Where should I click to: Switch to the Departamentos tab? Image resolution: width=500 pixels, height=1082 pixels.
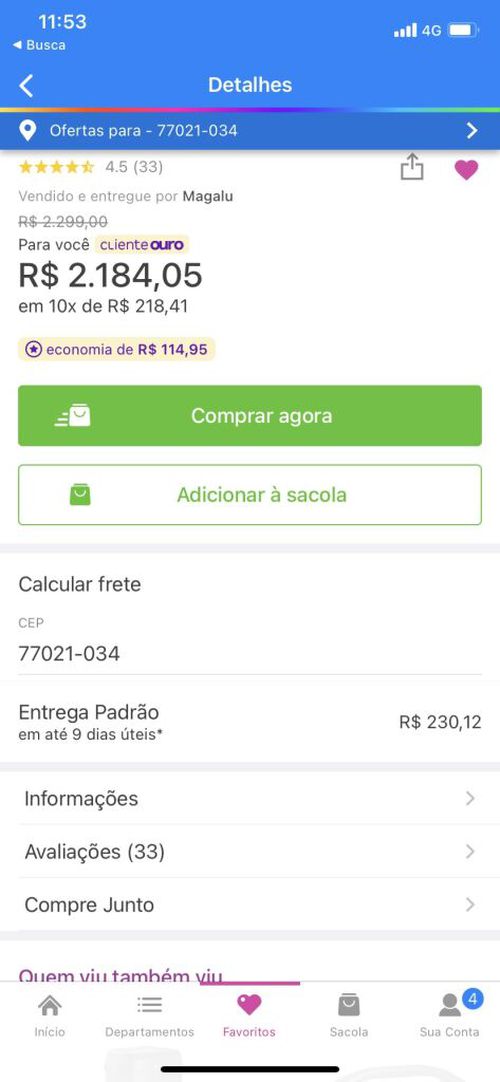(x=150, y=1016)
